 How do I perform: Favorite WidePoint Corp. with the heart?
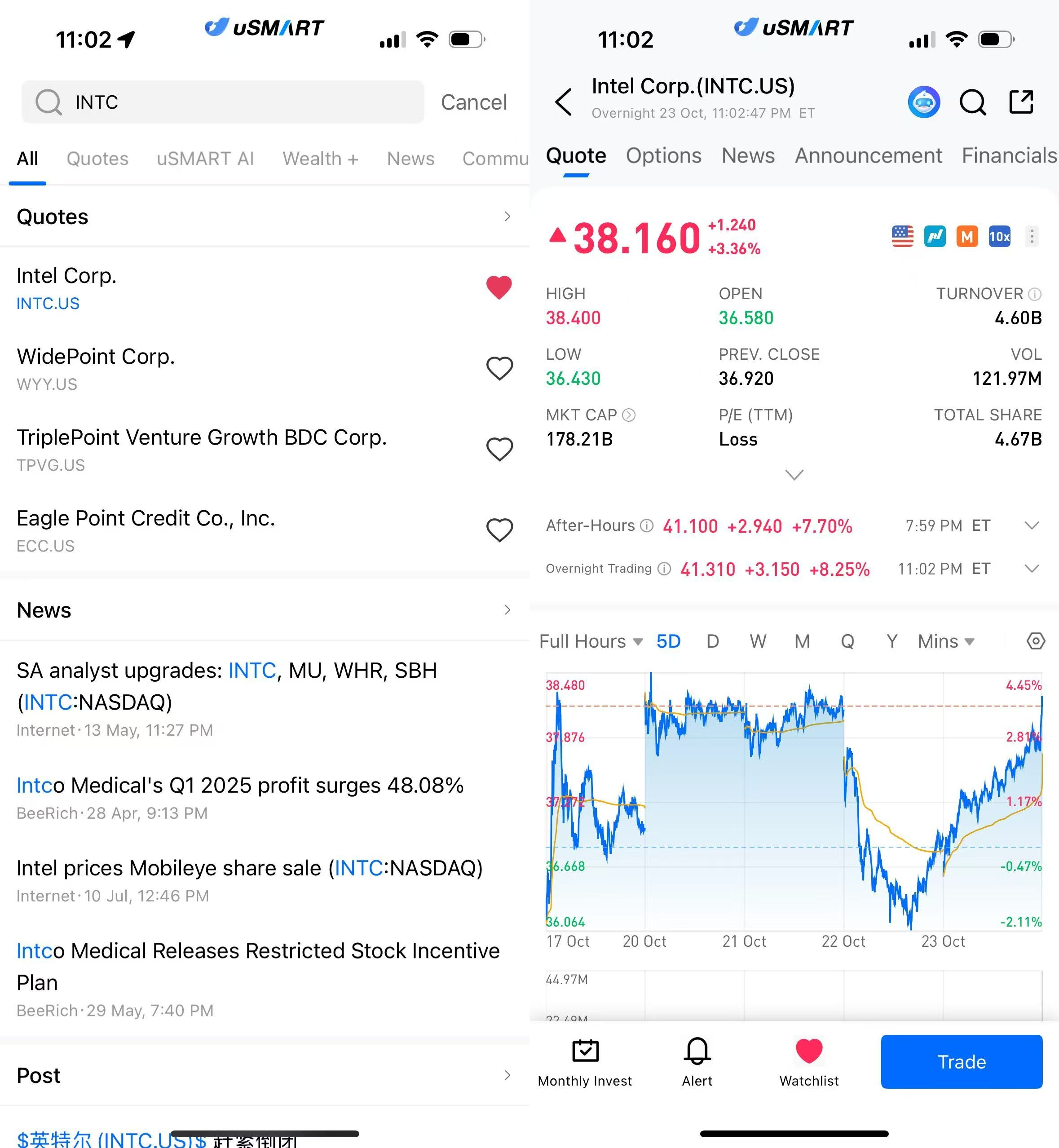coord(499,368)
